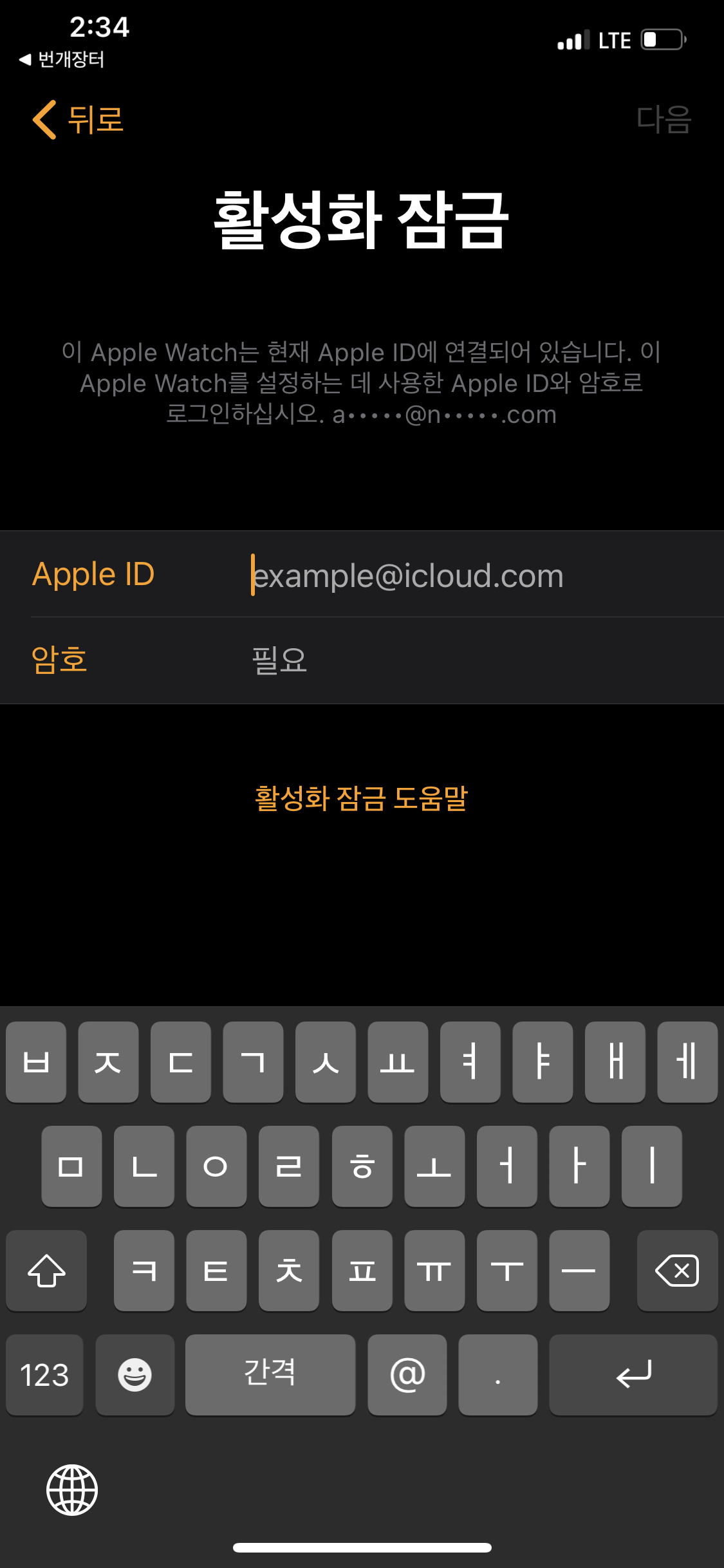
Task: Focus the Apple ID email field
Action: pyautogui.click(x=476, y=575)
